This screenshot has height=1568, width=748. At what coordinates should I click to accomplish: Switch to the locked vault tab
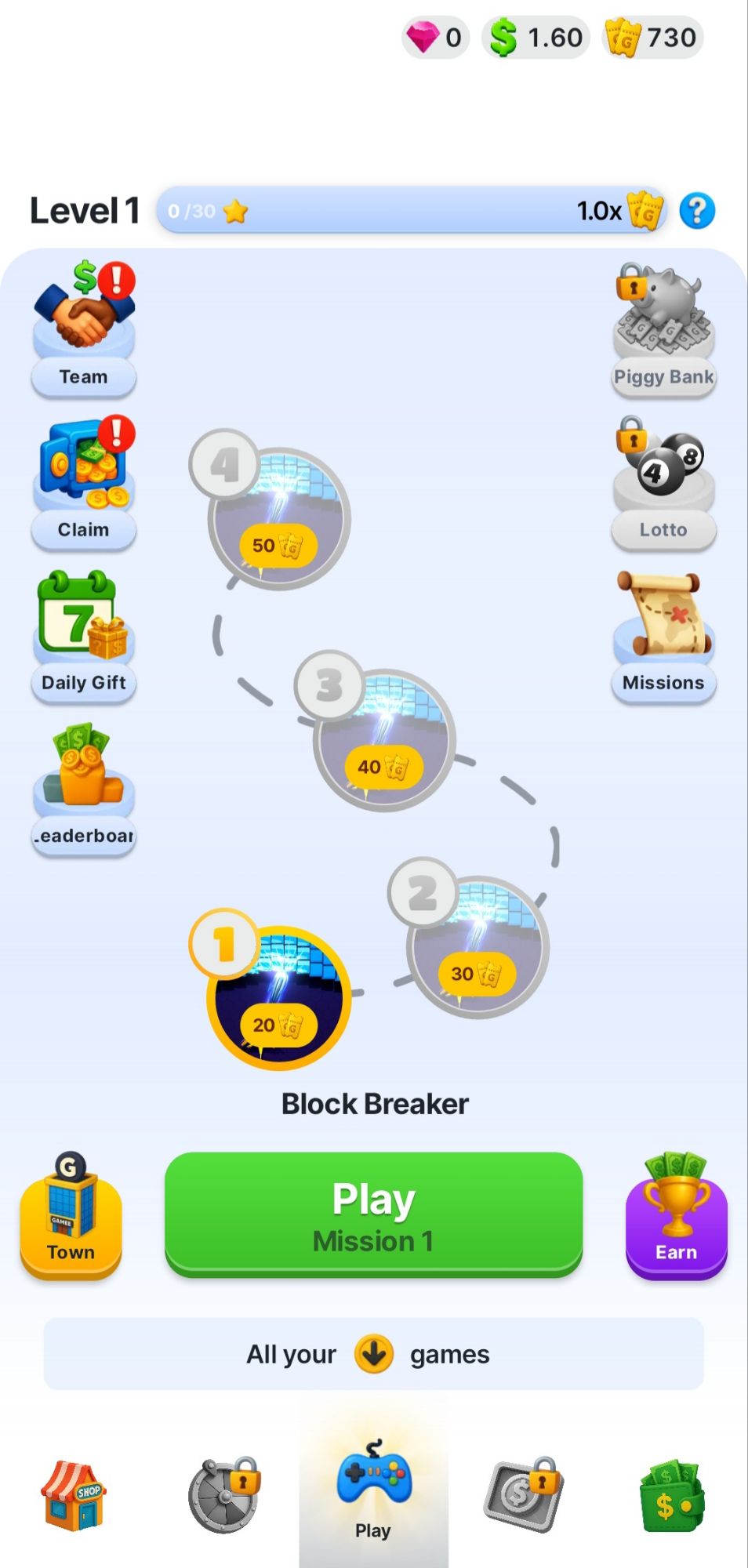224,1496
